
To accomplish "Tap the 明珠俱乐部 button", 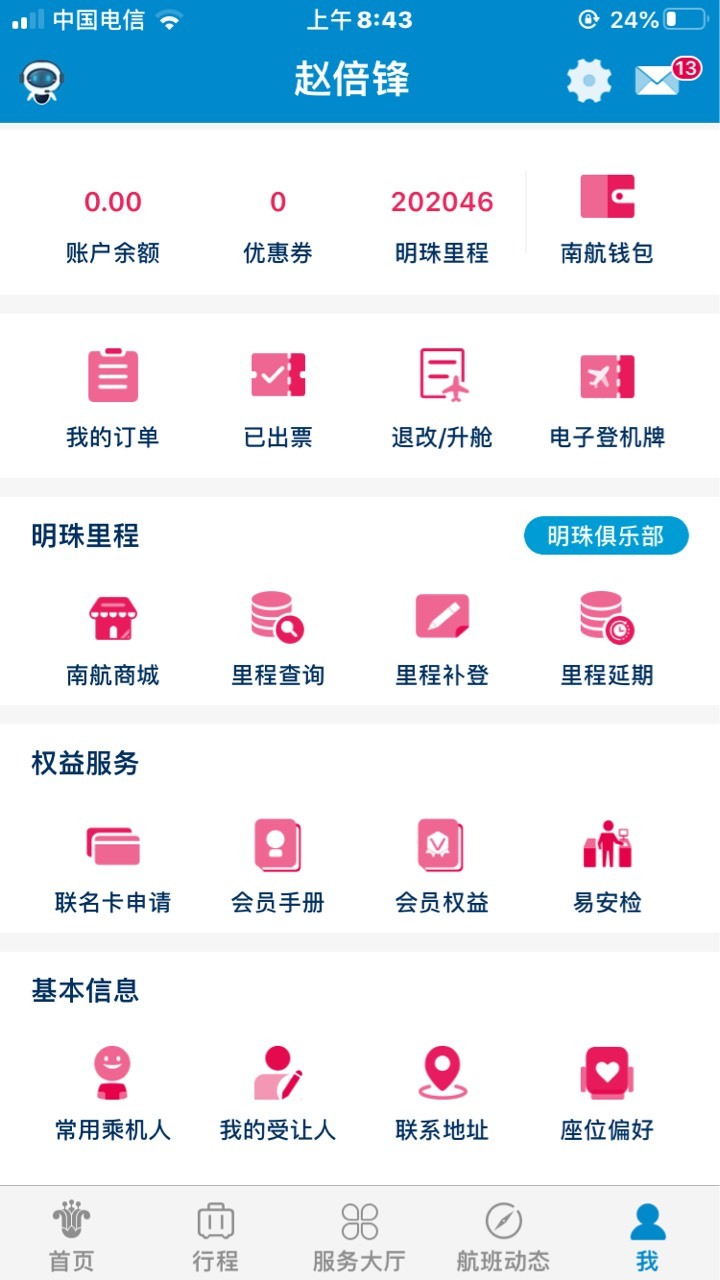I will (x=606, y=536).
